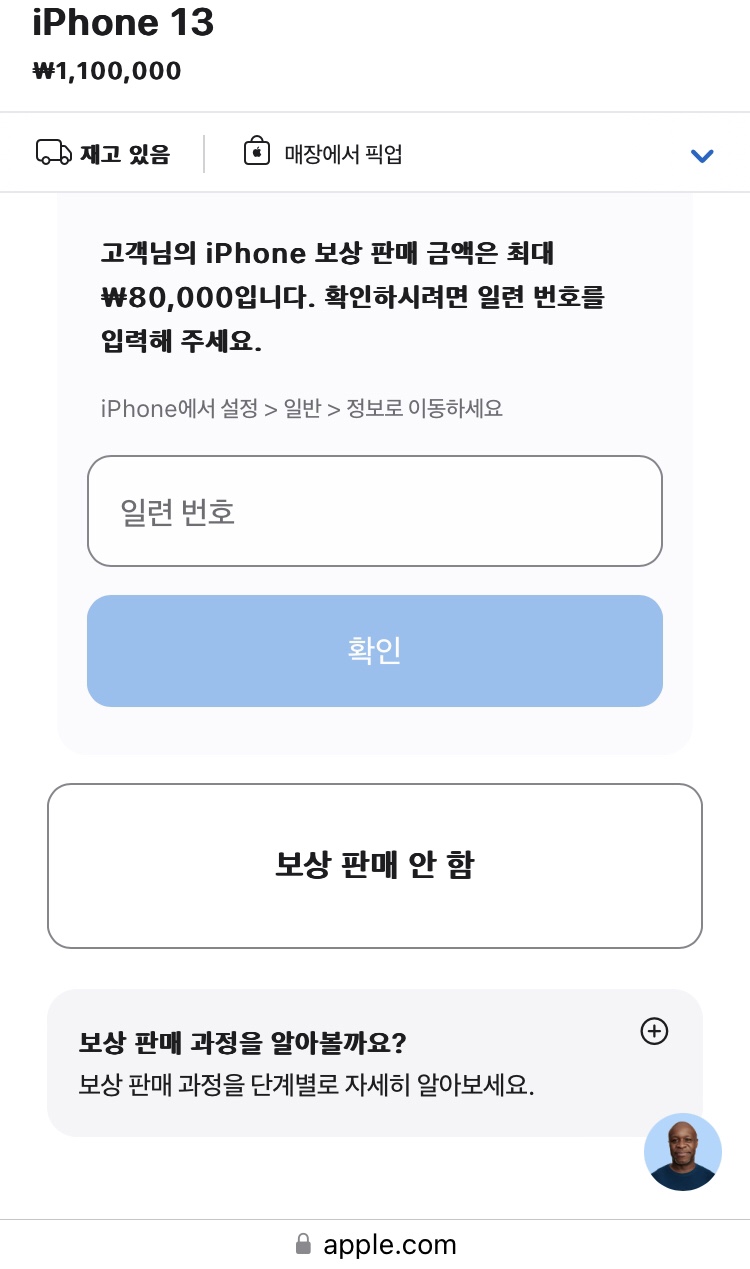The width and height of the screenshot is (750, 1269).
Task: Tap the 확인 confirm button
Action: pyautogui.click(x=375, y=651)
